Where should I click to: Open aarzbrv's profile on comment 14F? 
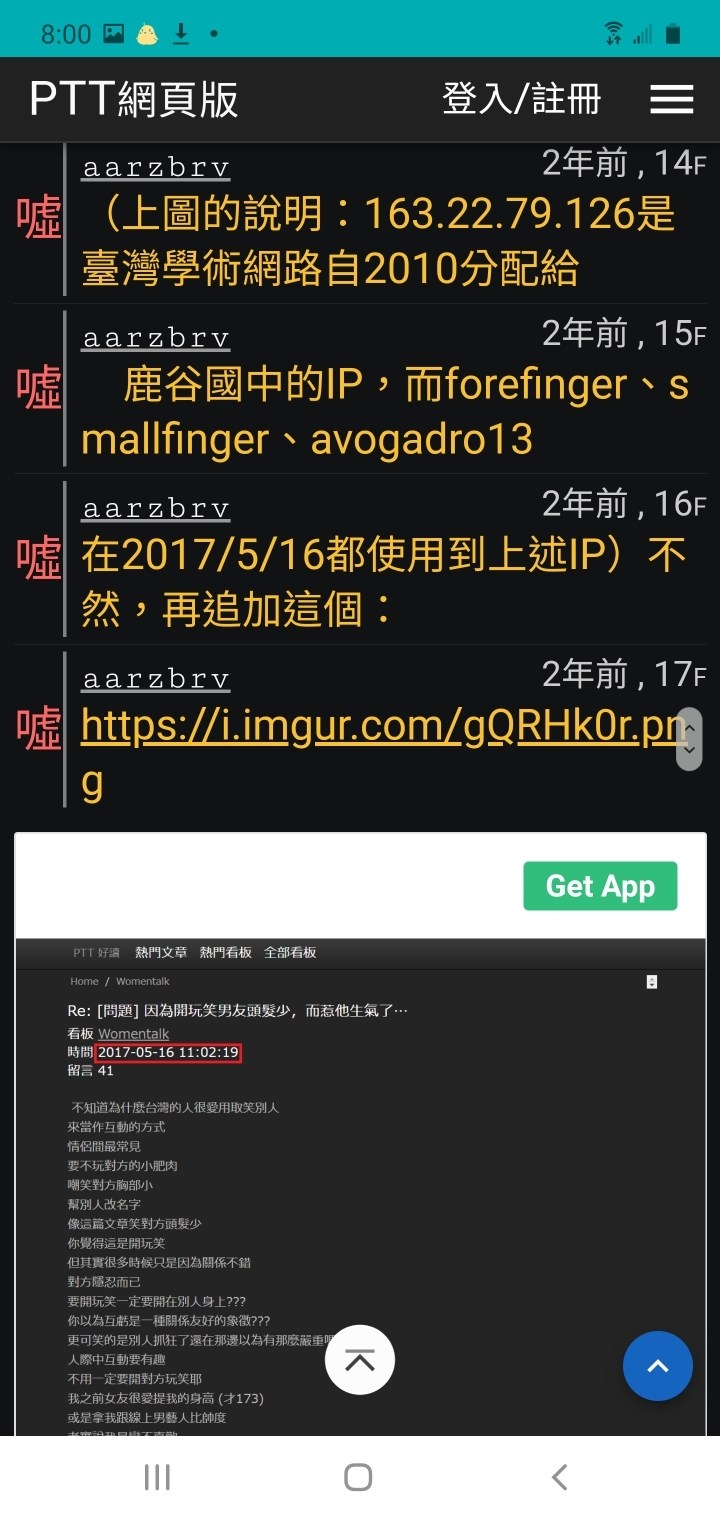coord(156,168)
